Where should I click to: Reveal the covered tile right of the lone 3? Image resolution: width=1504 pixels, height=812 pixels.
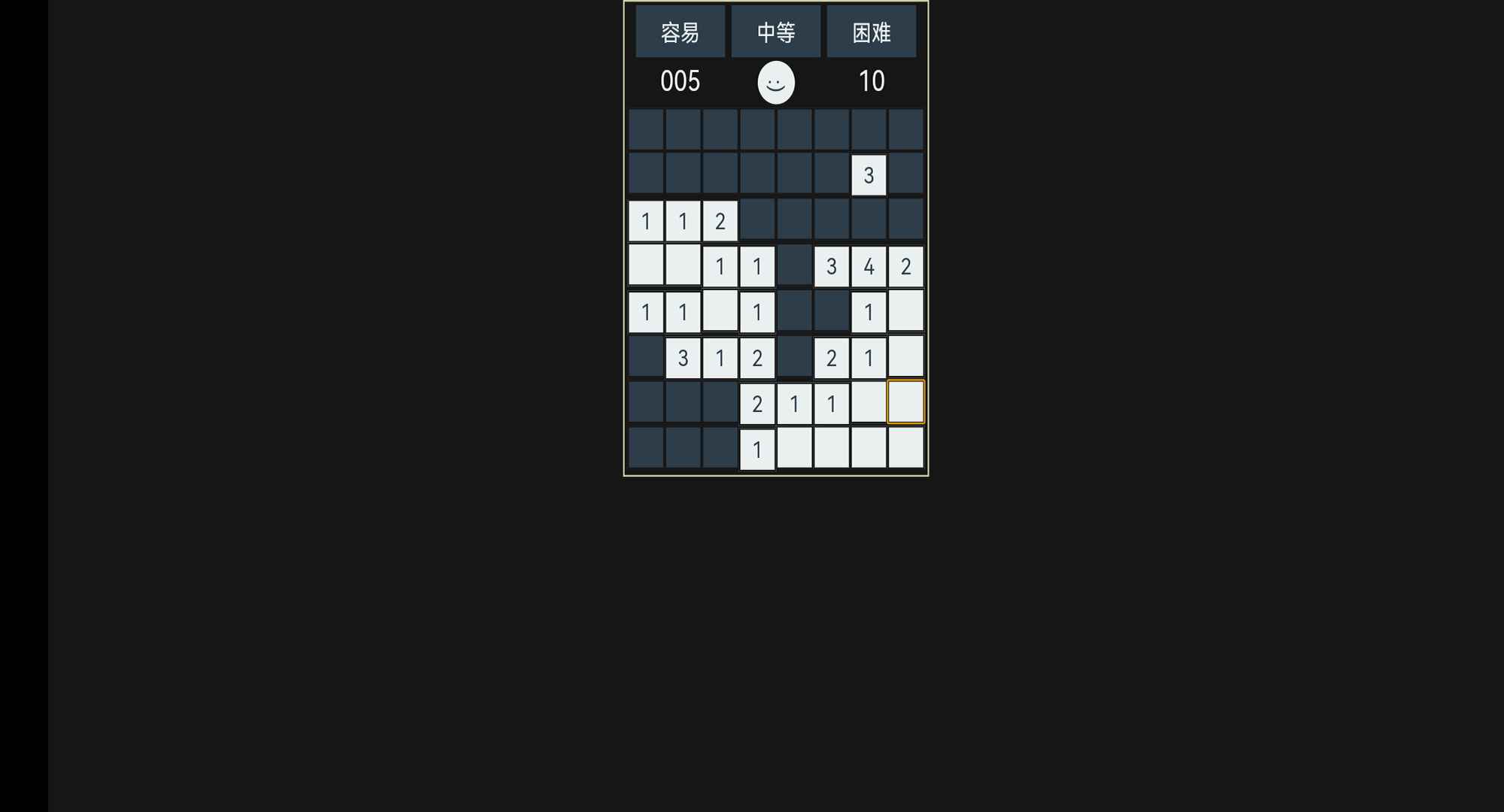coord(905,174)
